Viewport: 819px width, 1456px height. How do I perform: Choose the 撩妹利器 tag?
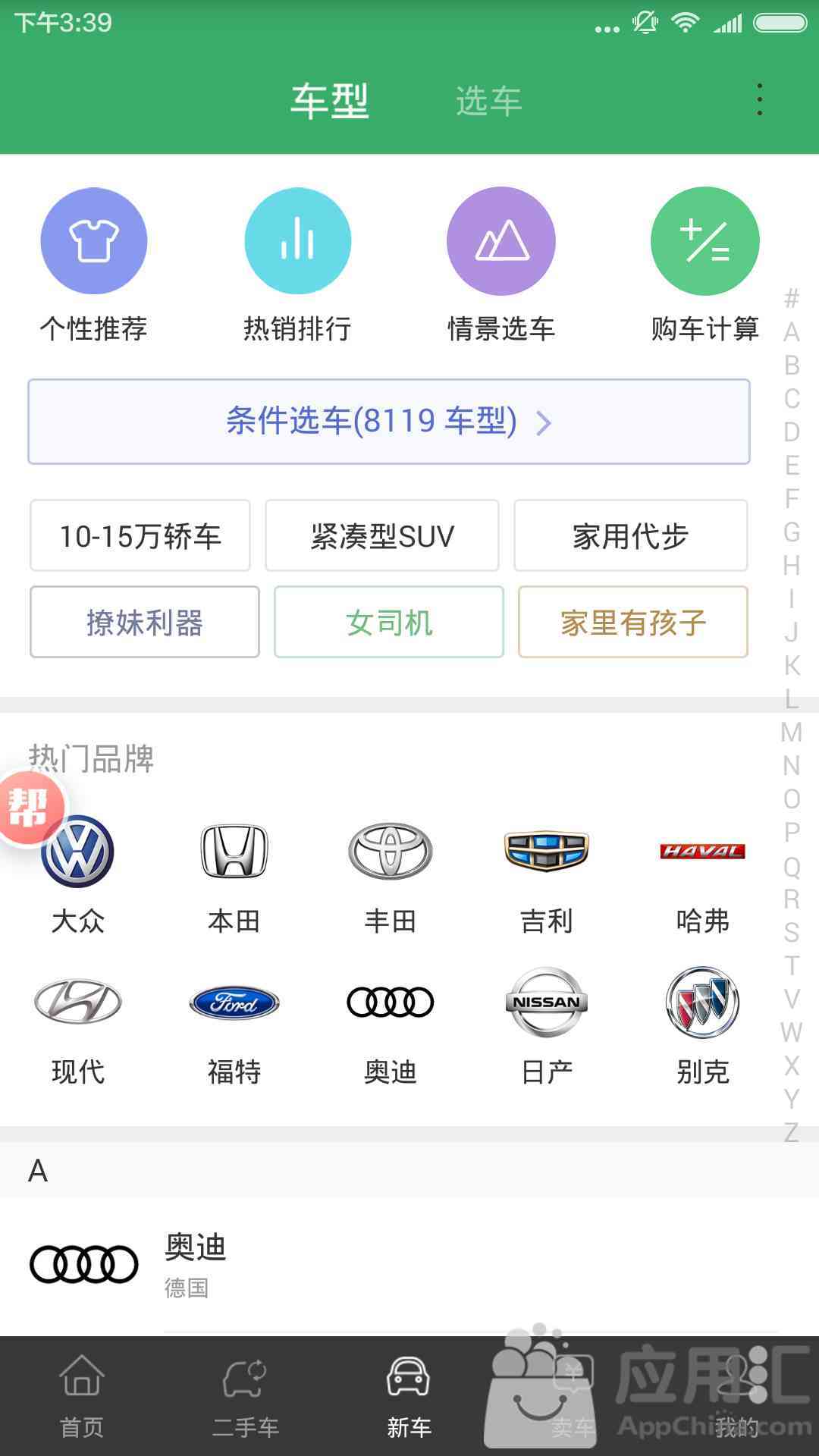tap(145, 622)
